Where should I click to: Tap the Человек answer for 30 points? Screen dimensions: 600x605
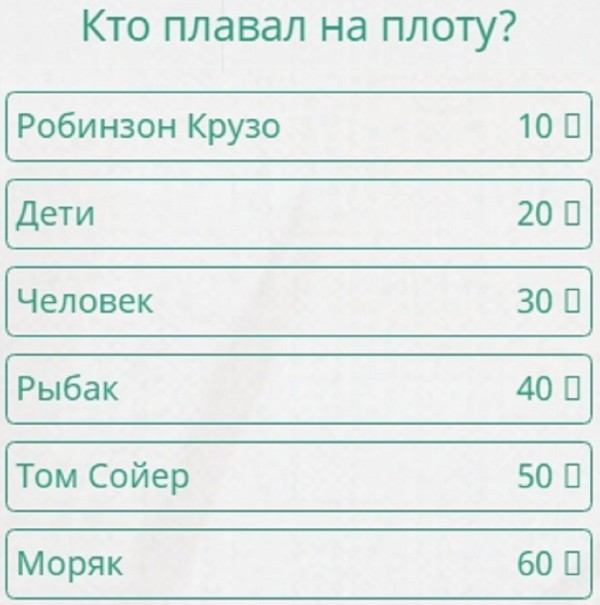(298, 301)
